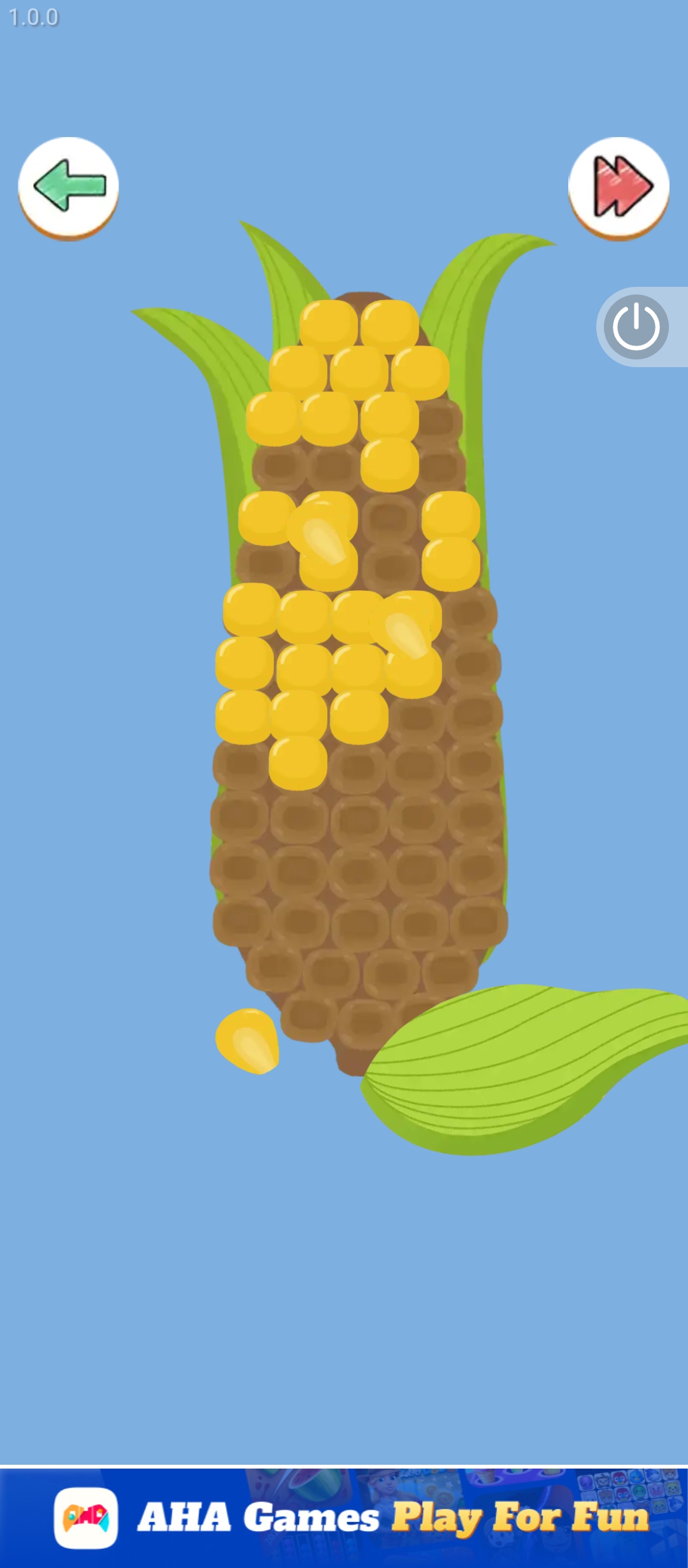Tap the green back arrow button

click(68, 186)
